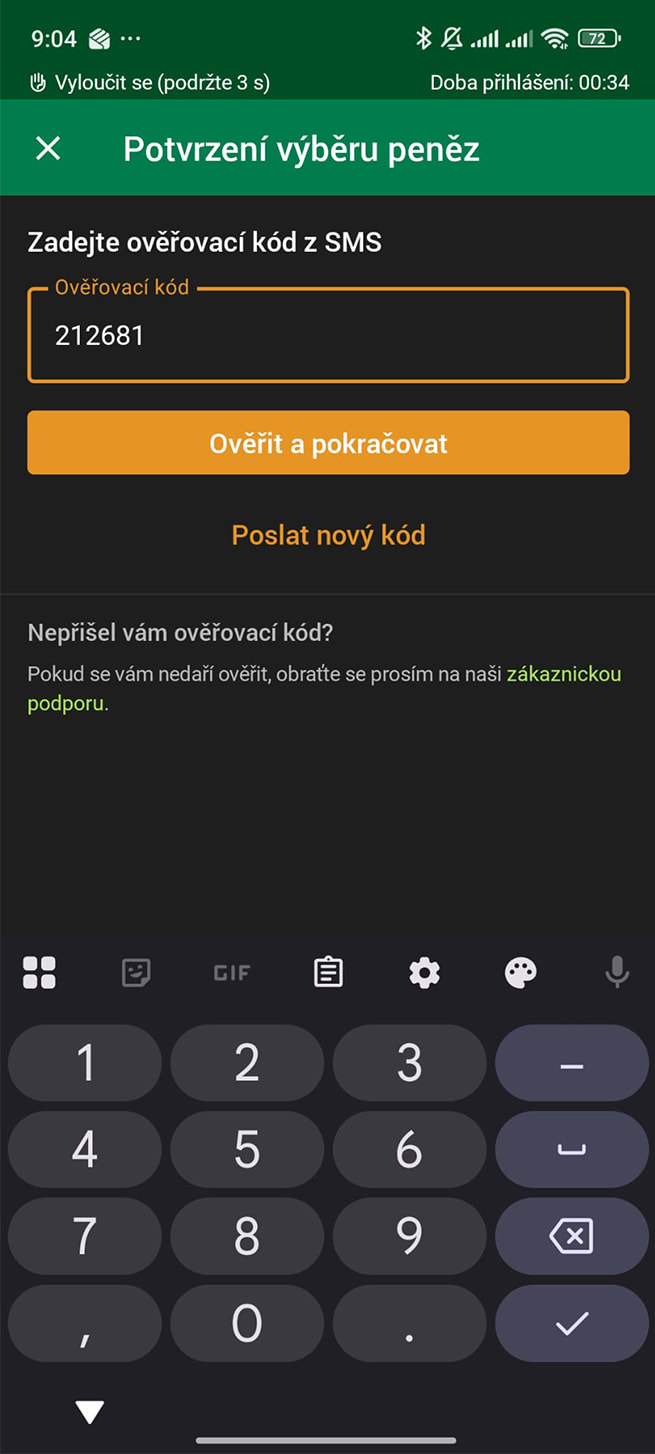Open the keyboard theme palette
The height and width of the screenshot is (1454, 655).
click(x=521, y=972)
